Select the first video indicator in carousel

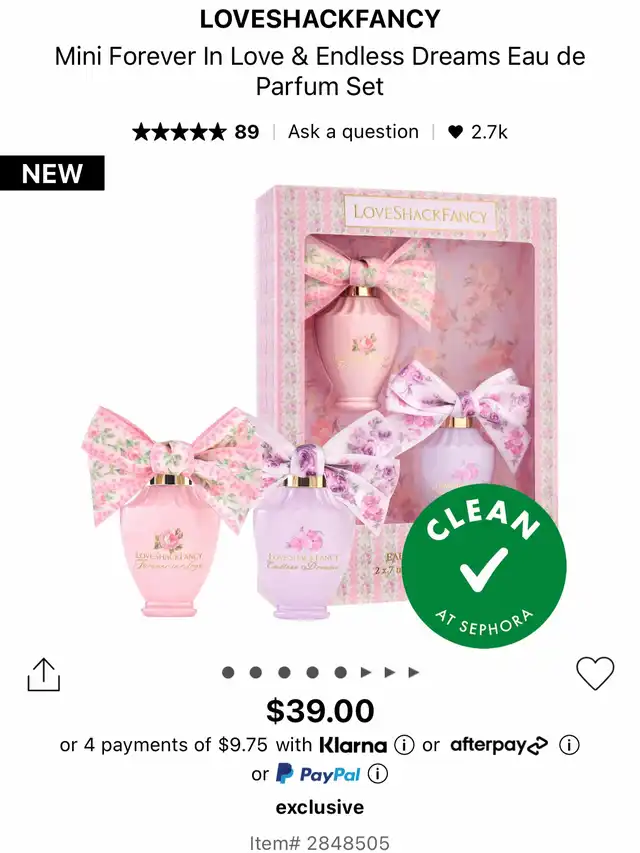(x=366, y=673)
